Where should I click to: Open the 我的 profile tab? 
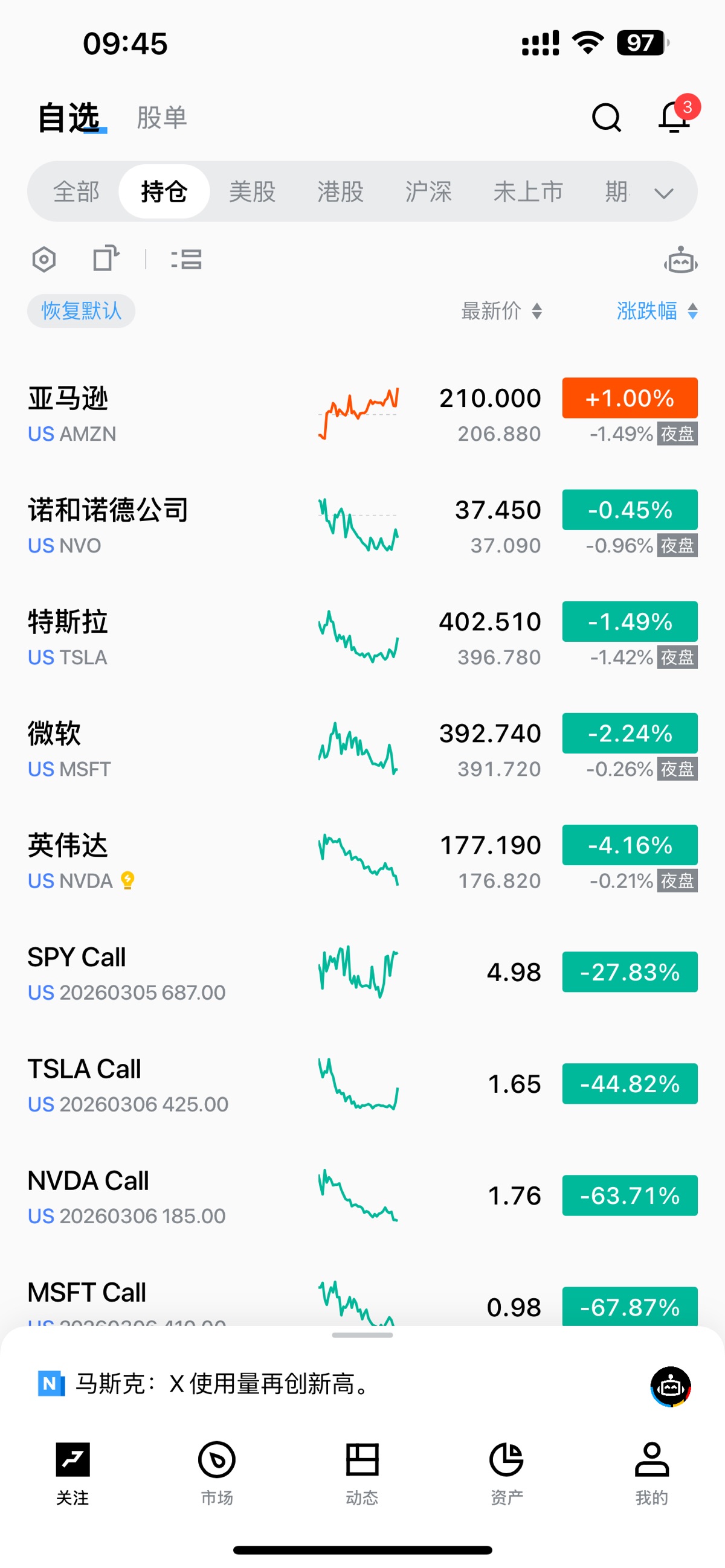pyautogui.click(x=651, y=1472)
